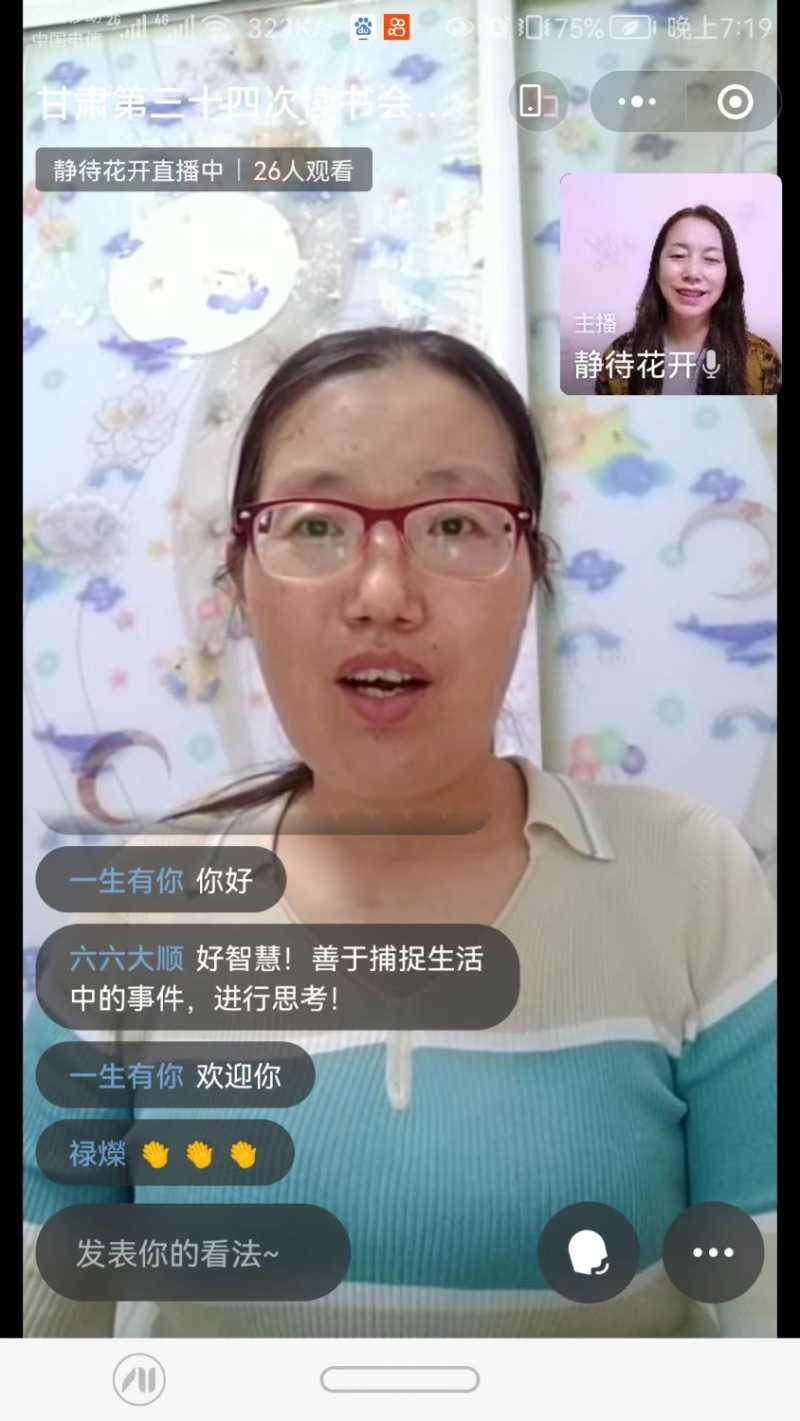Open the mini program menu dots
Screen dimensions: 800x1421
pyautogui.click(x=637, y=101)
